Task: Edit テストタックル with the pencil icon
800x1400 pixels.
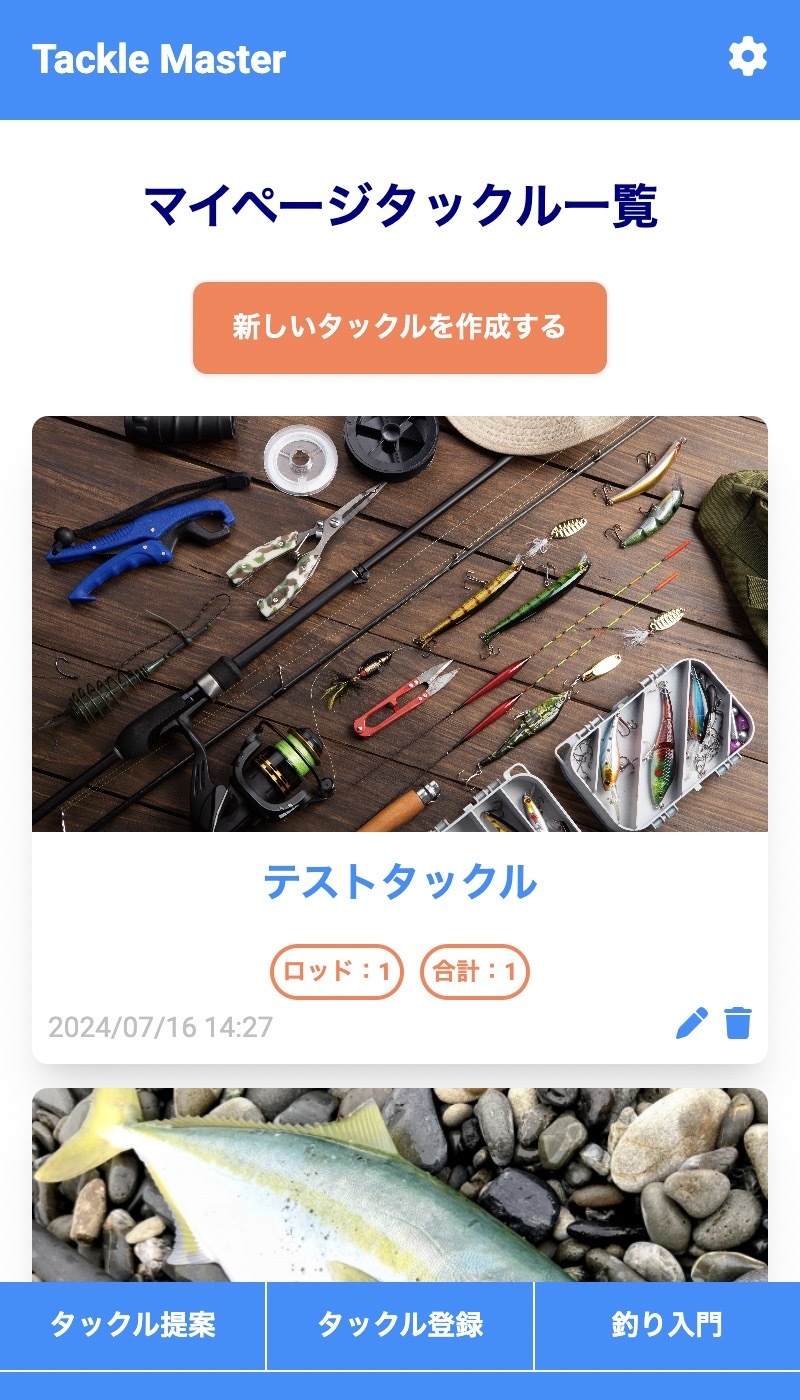Action: 691,1023
